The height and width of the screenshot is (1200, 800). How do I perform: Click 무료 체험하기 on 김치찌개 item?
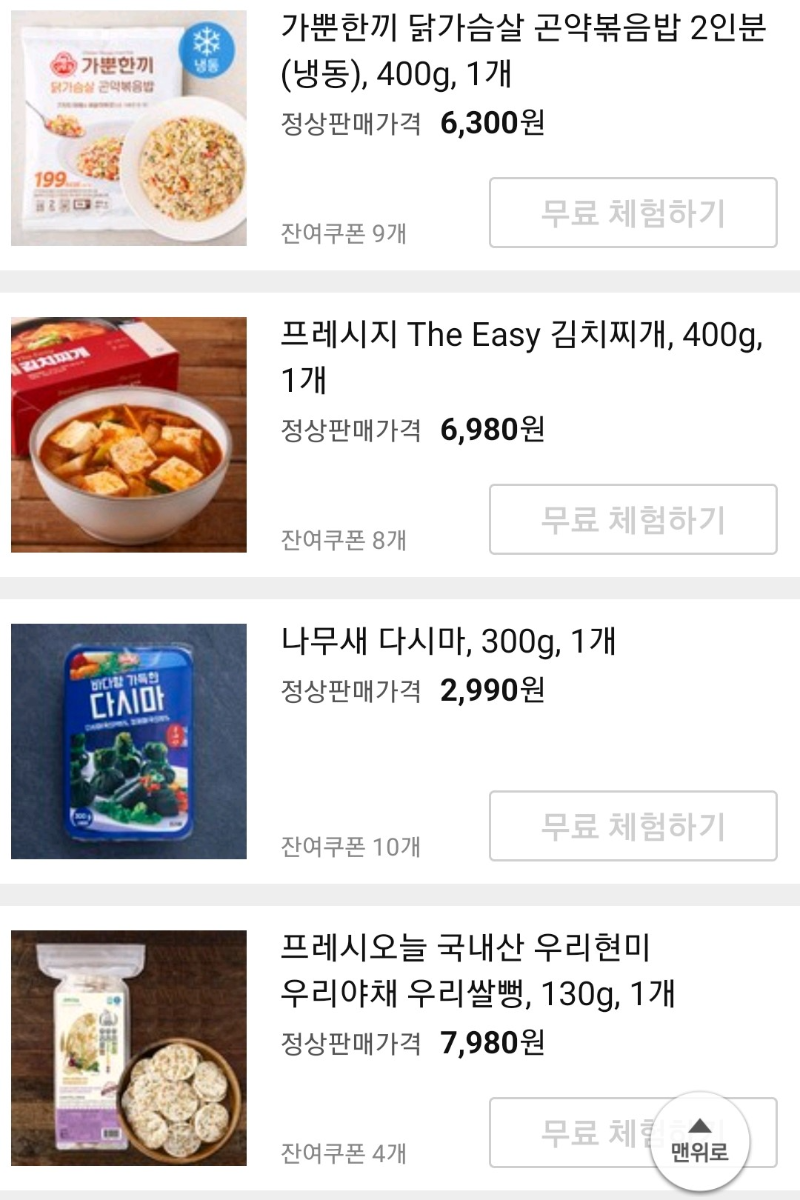click(x=633, y=518)
